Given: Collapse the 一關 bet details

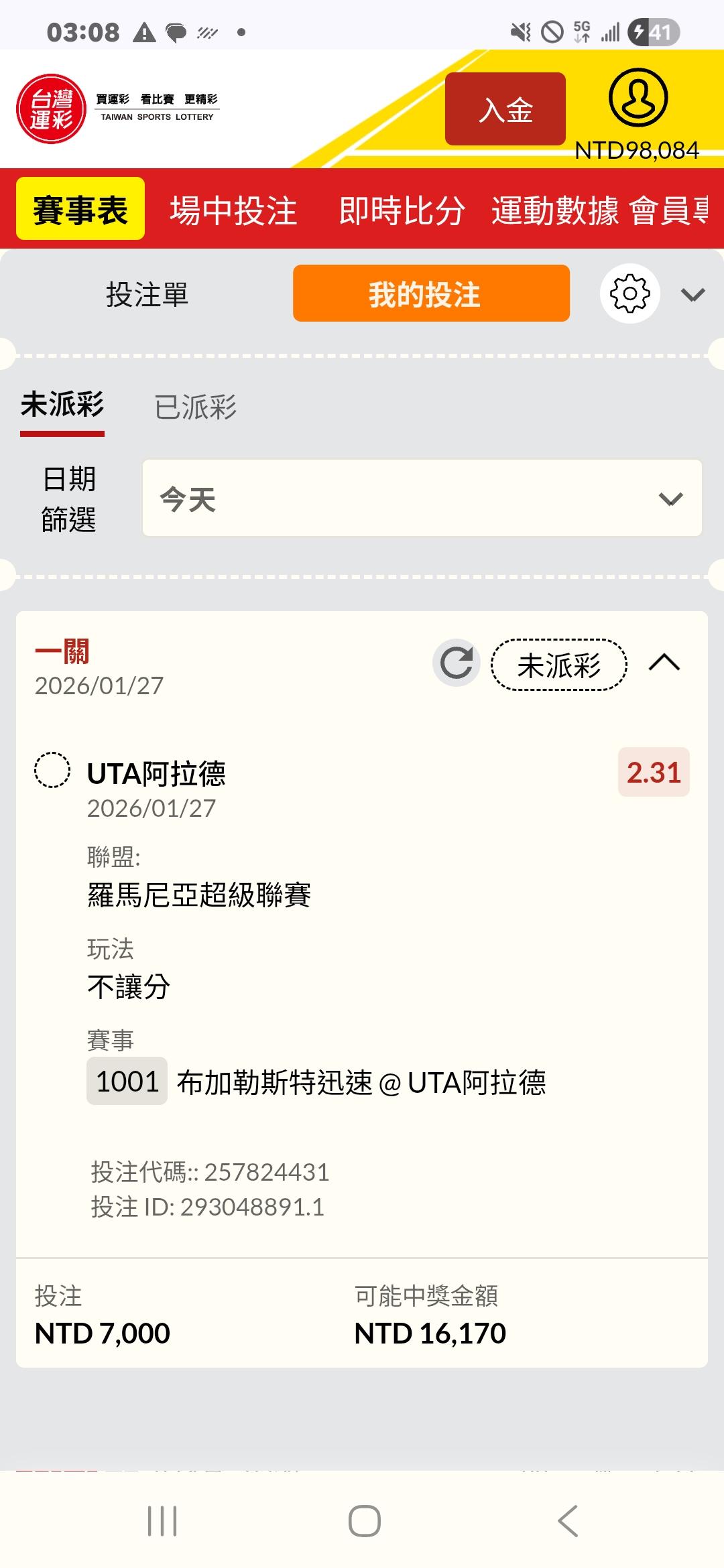Looking at the screenshot, I should point(664,663).
